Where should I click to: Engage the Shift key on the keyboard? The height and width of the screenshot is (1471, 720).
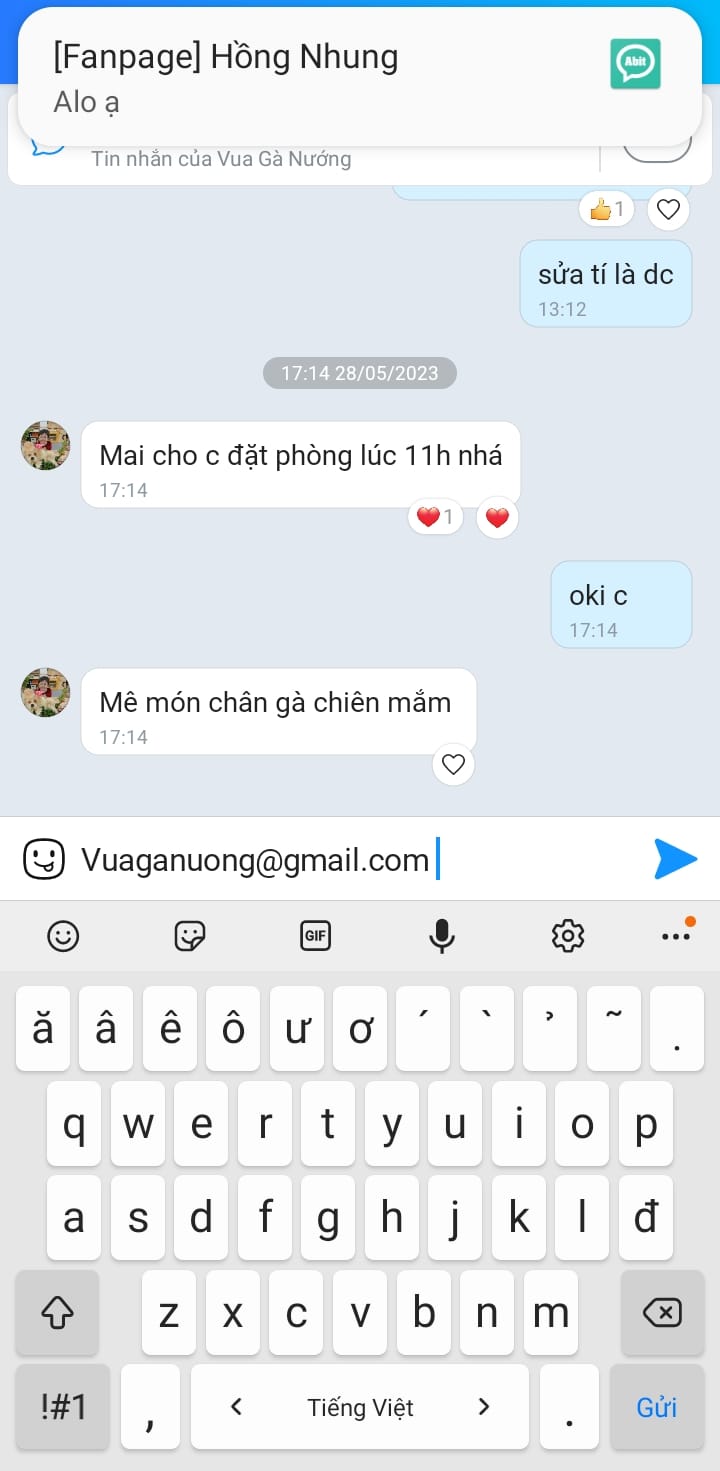[x=57, y=1313]
